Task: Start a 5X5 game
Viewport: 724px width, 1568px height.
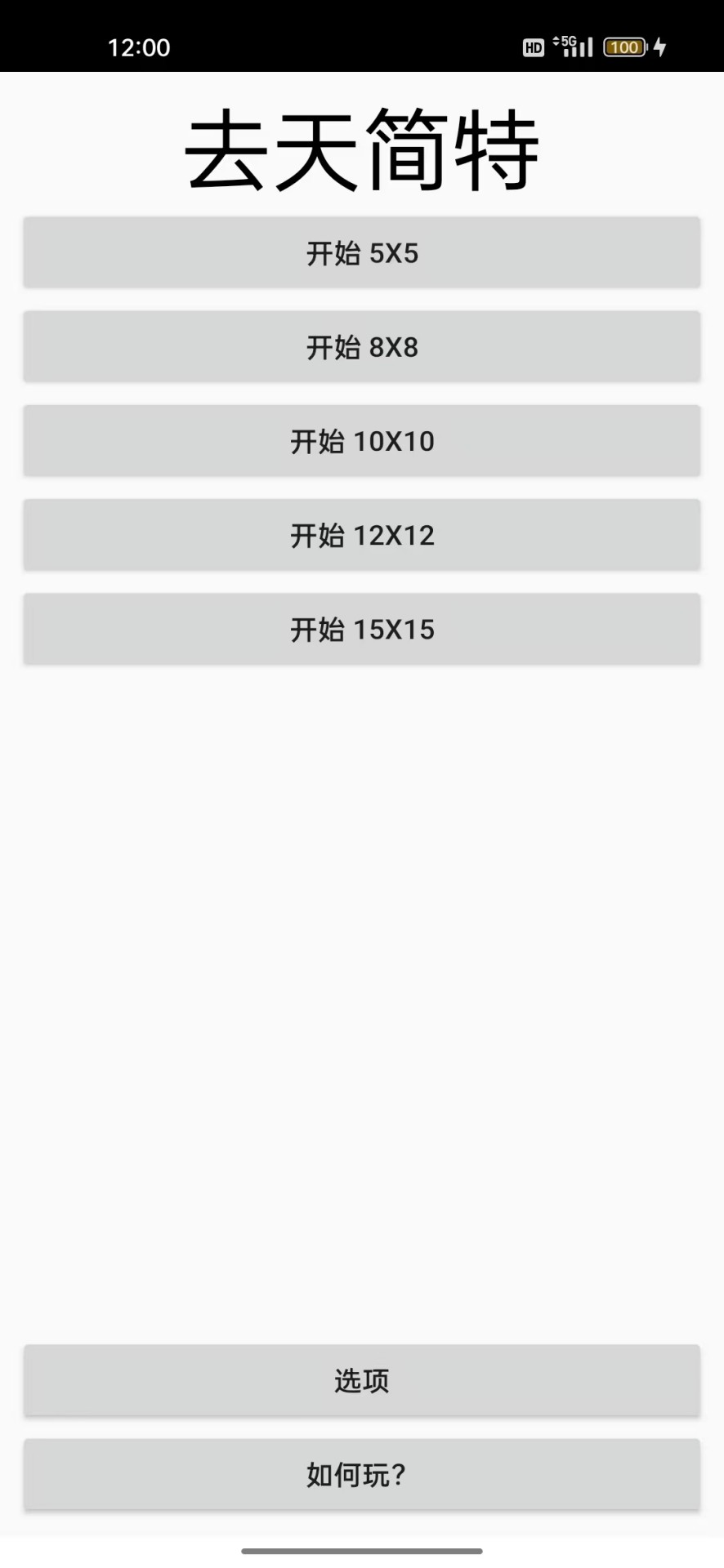Action: [x=362, y=253]
